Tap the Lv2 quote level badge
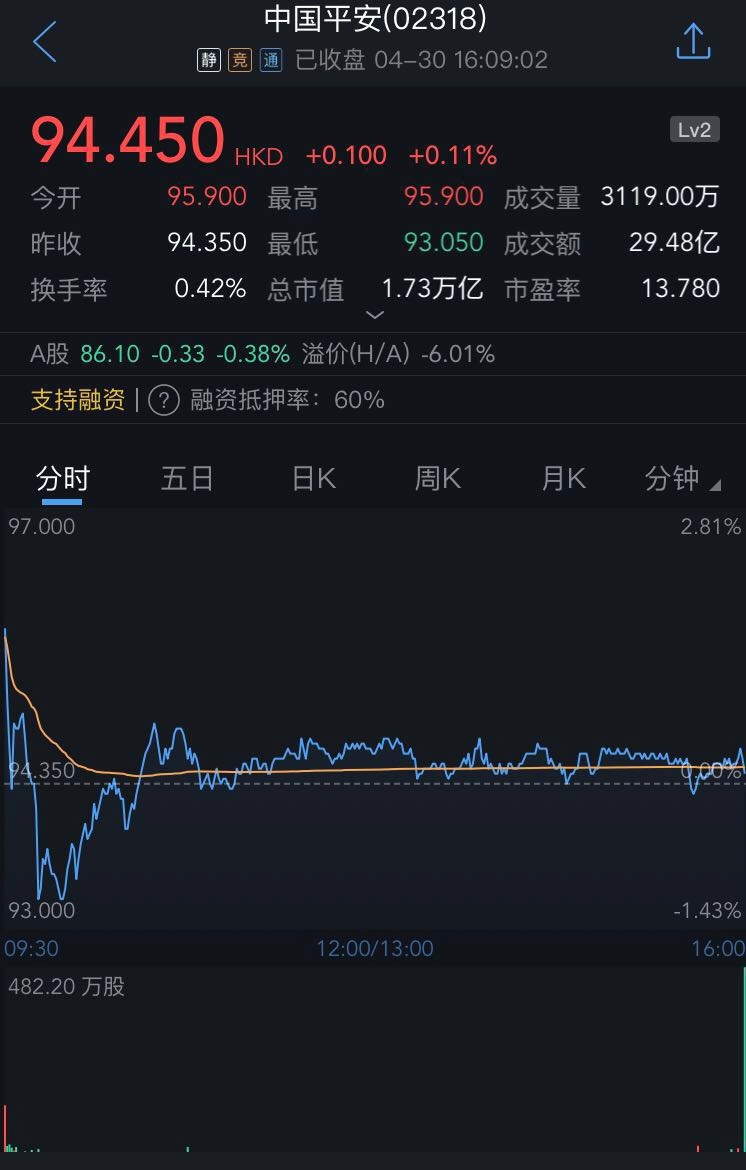746x1170 pixels. coord(694,130)
